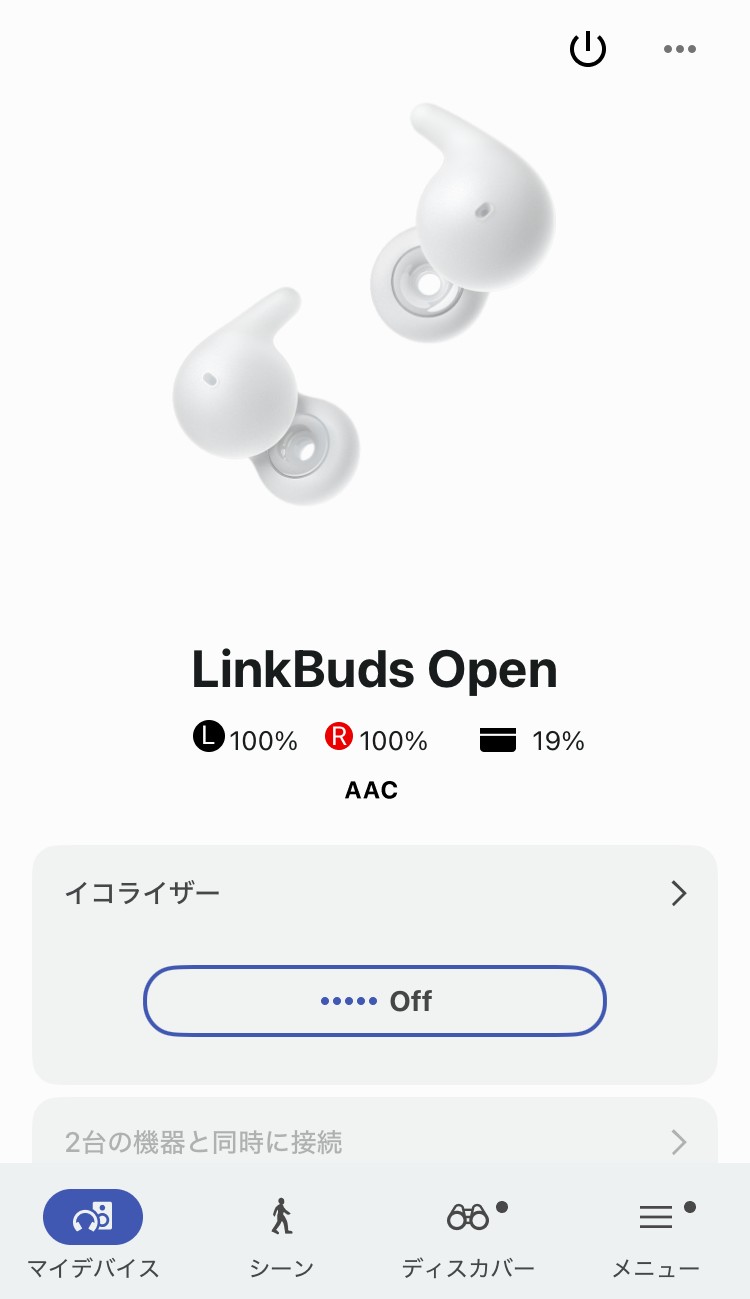This screenshot has width=750, height=1299.
Task: Tap the AAC codec label
Action: pyautogui.click(x=371, y=790)
